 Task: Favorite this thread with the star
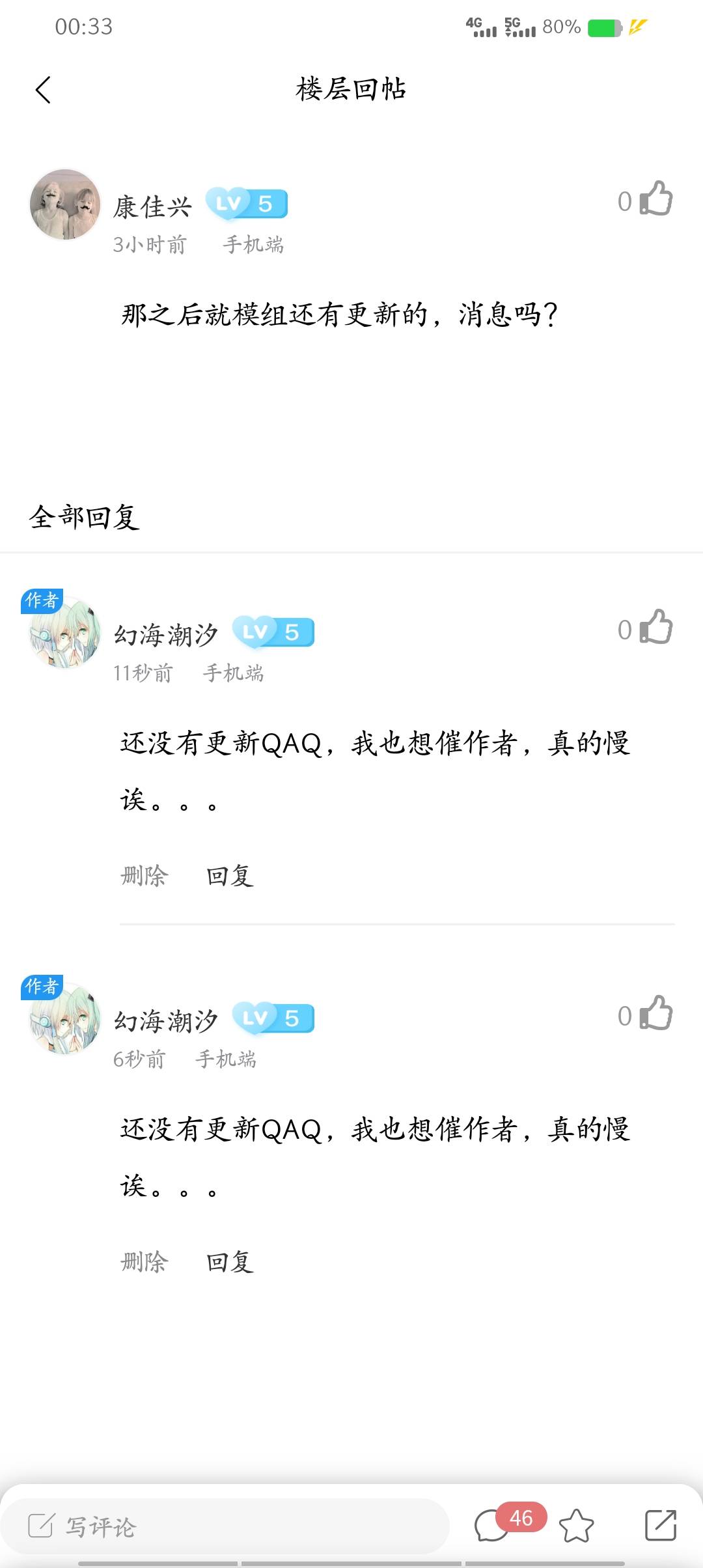pos(577,1526)
